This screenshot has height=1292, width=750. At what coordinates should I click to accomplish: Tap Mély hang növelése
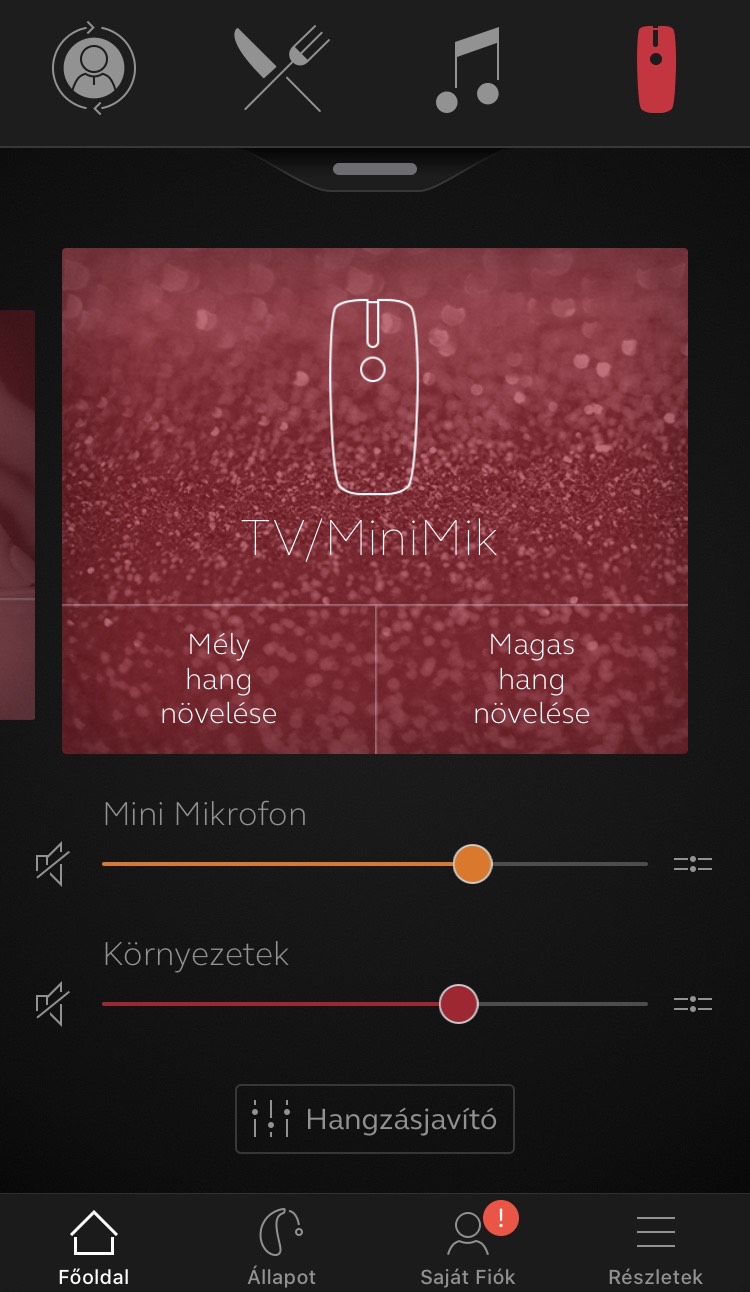[x=218, y=679]
